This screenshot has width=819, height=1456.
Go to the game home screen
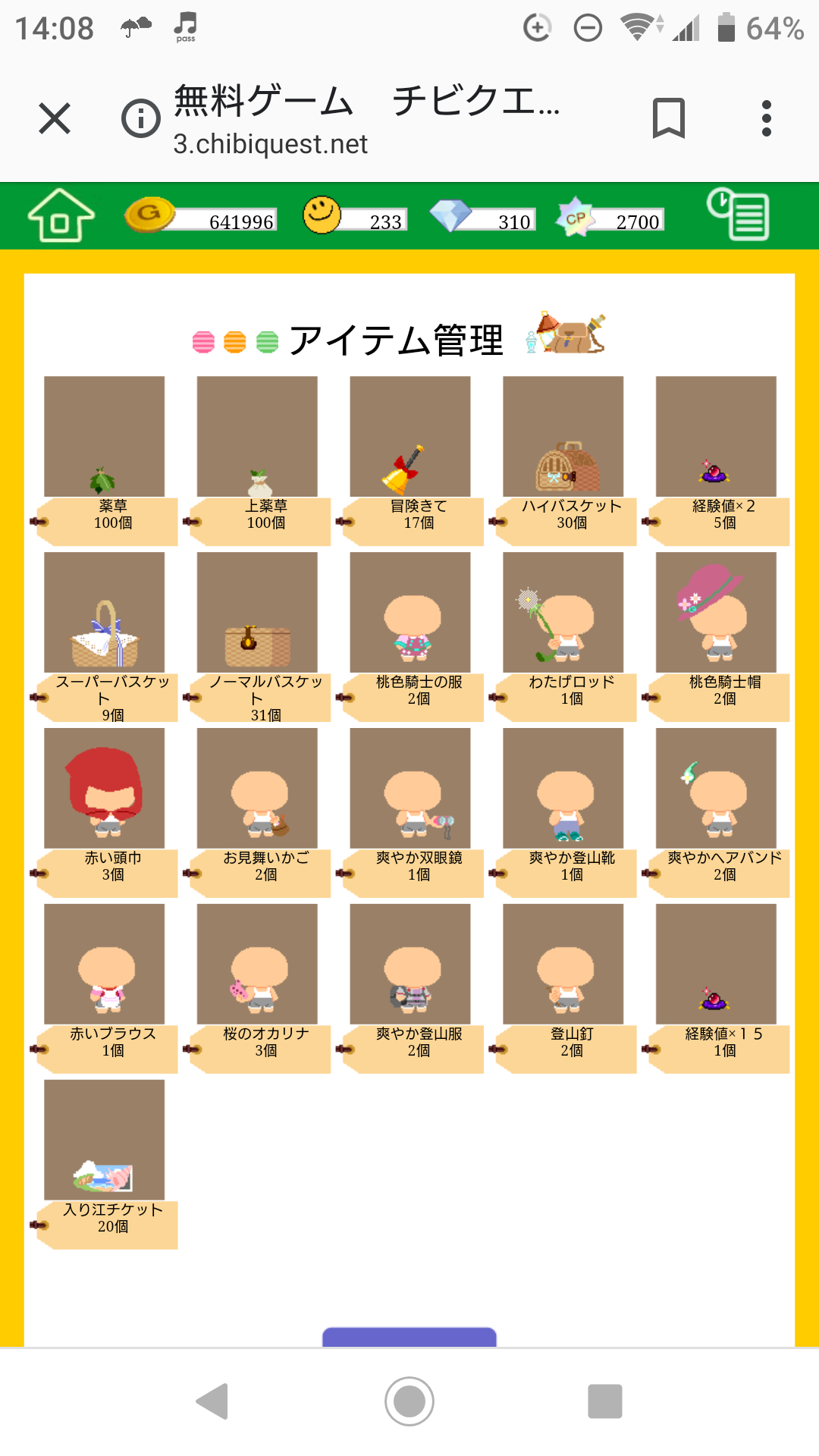click(61, 216)
